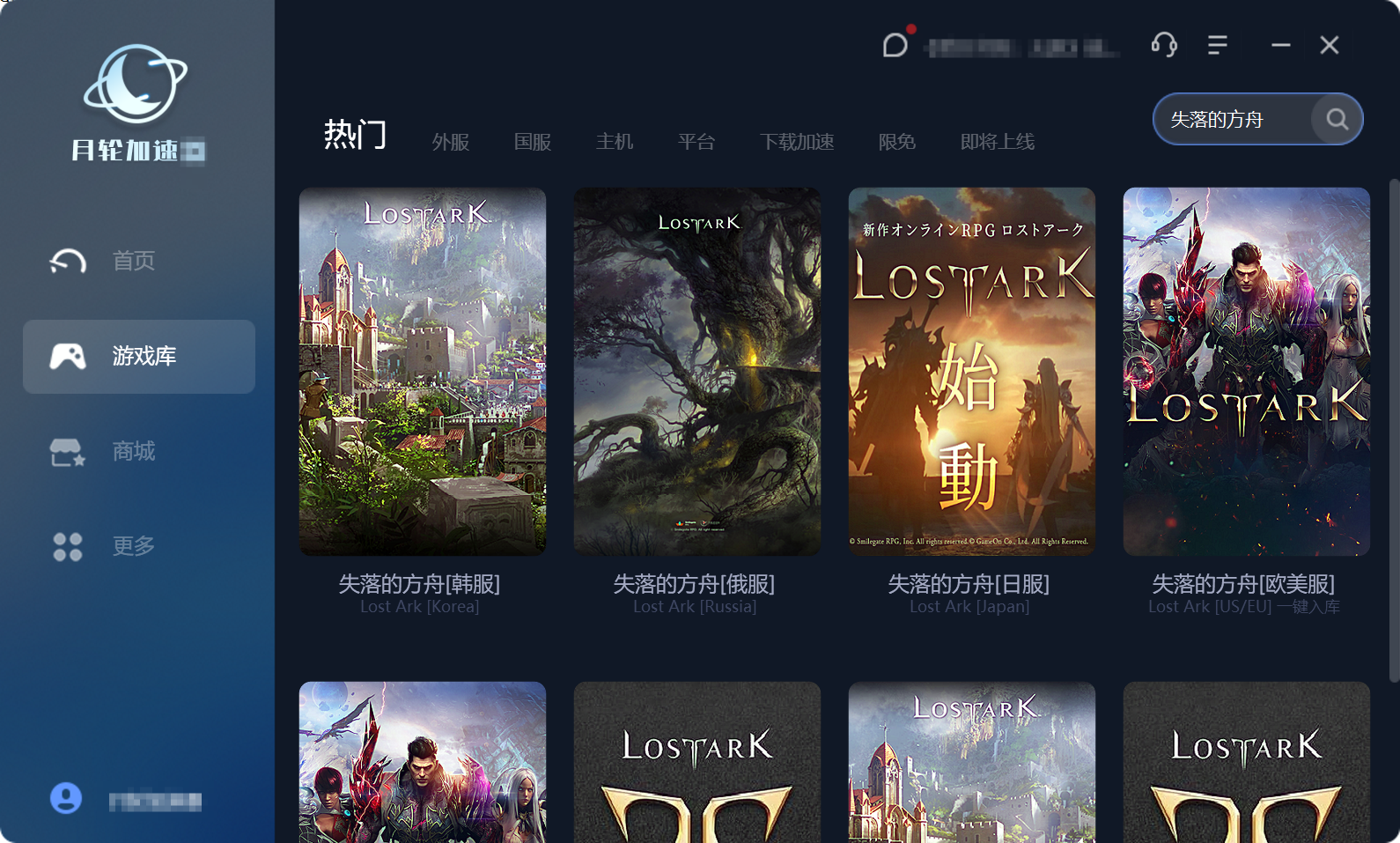Open 更多 in the sidebar
Image resolution: width=1400 pixels, height=843 pixels.
(x=132, y=546)
